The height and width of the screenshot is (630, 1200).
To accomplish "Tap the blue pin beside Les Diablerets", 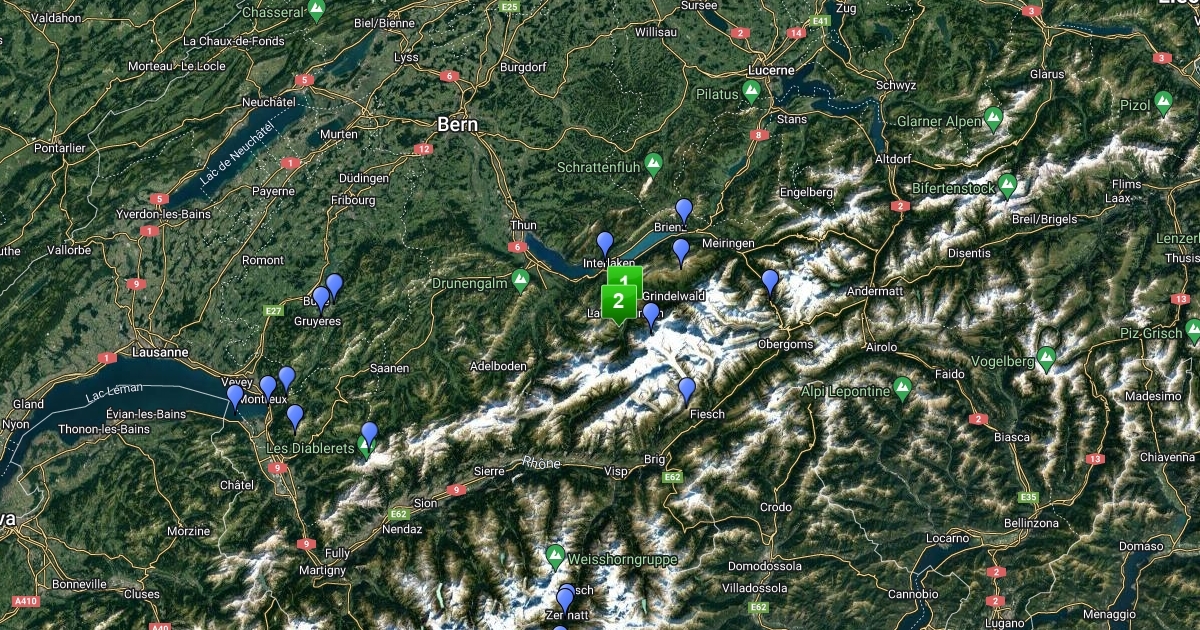I will [x=370, y=435].
